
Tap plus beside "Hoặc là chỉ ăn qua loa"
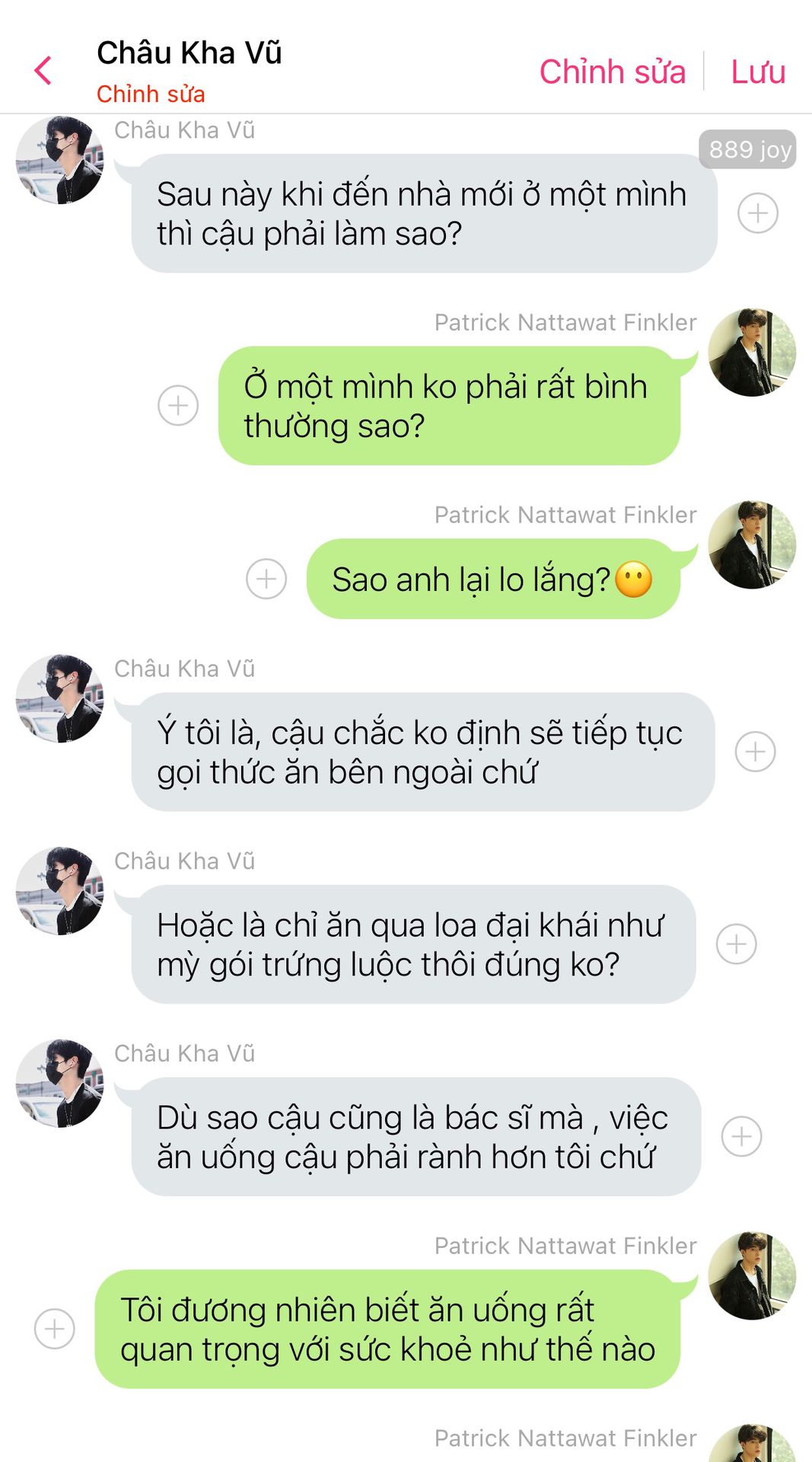click(736, 944)
